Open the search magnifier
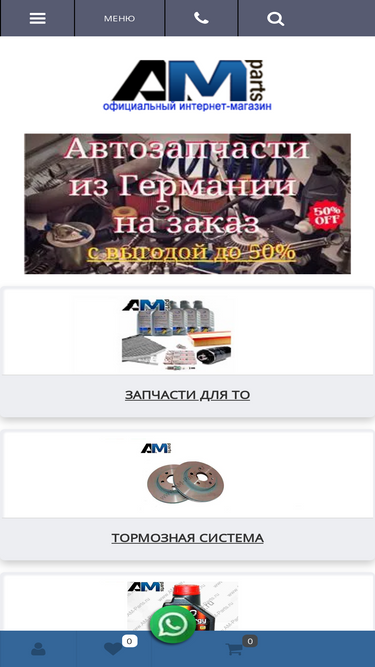Image resolution: width=375 pixels, height=667 pixels. 276,18
